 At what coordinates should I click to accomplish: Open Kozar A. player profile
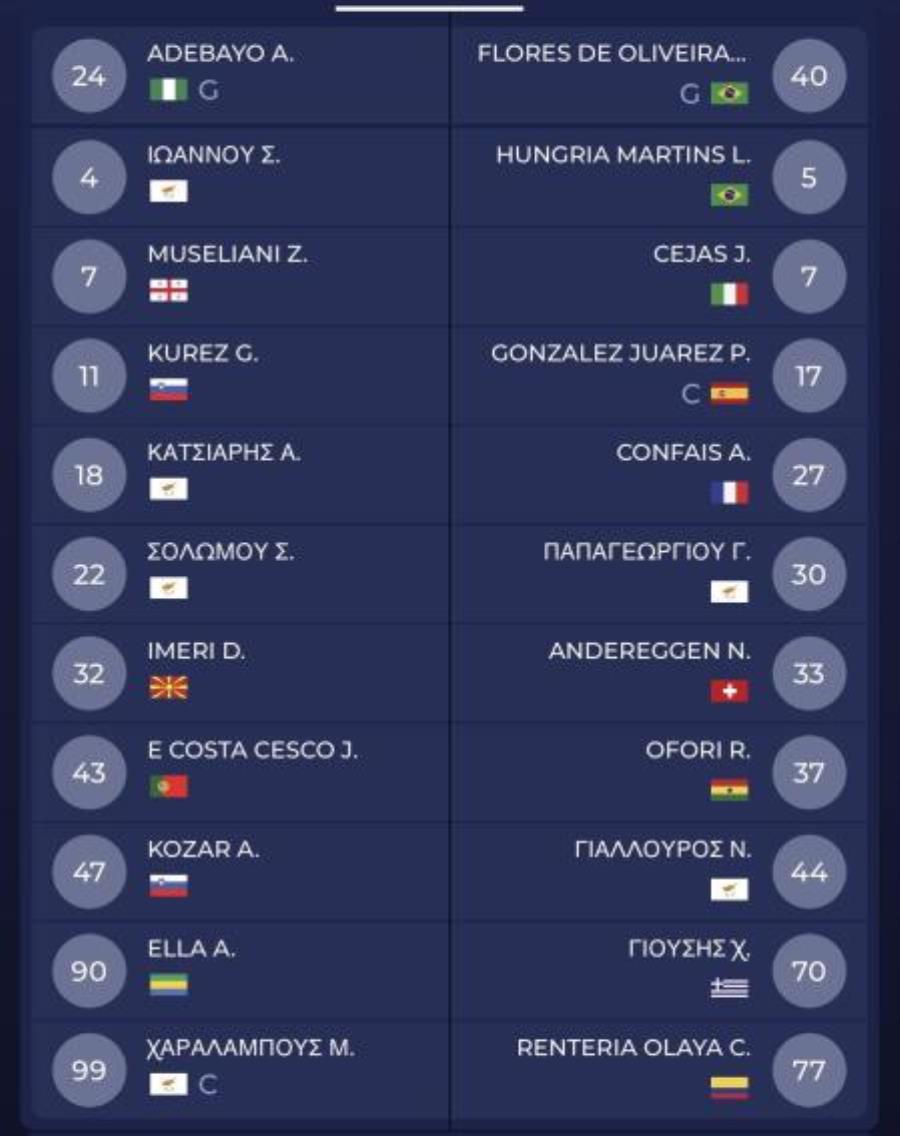click(x=204, y=849)
